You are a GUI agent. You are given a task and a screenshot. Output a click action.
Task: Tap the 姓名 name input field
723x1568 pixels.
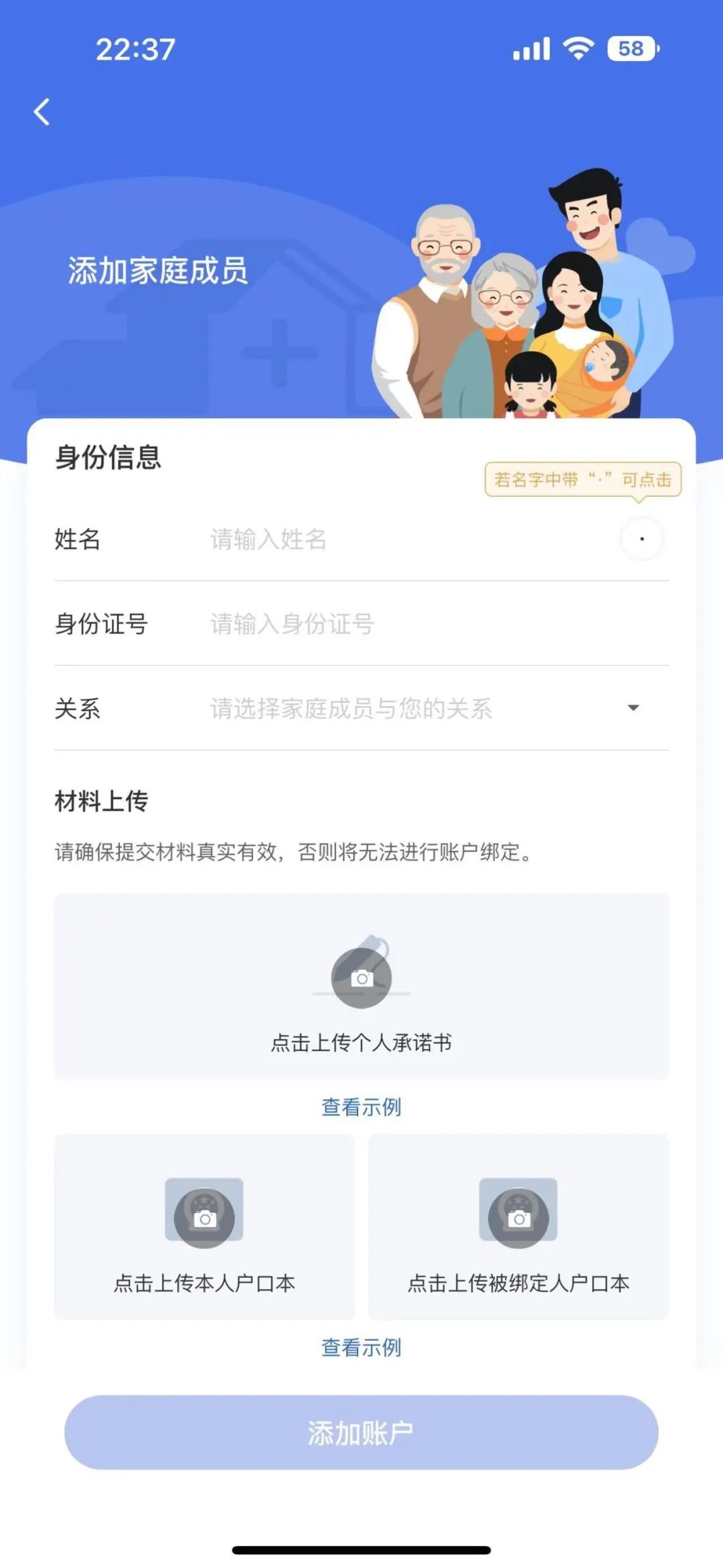(x=402, y=539)
